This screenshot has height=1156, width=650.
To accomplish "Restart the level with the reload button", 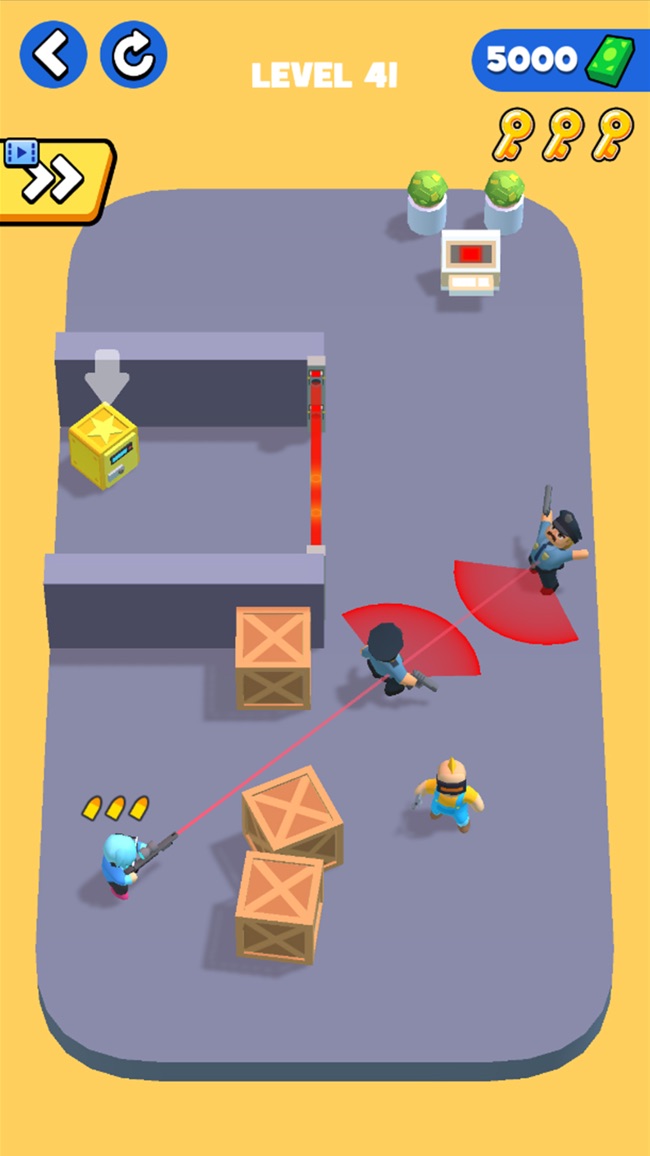I will pyautogui.click(x=133, y=54).
